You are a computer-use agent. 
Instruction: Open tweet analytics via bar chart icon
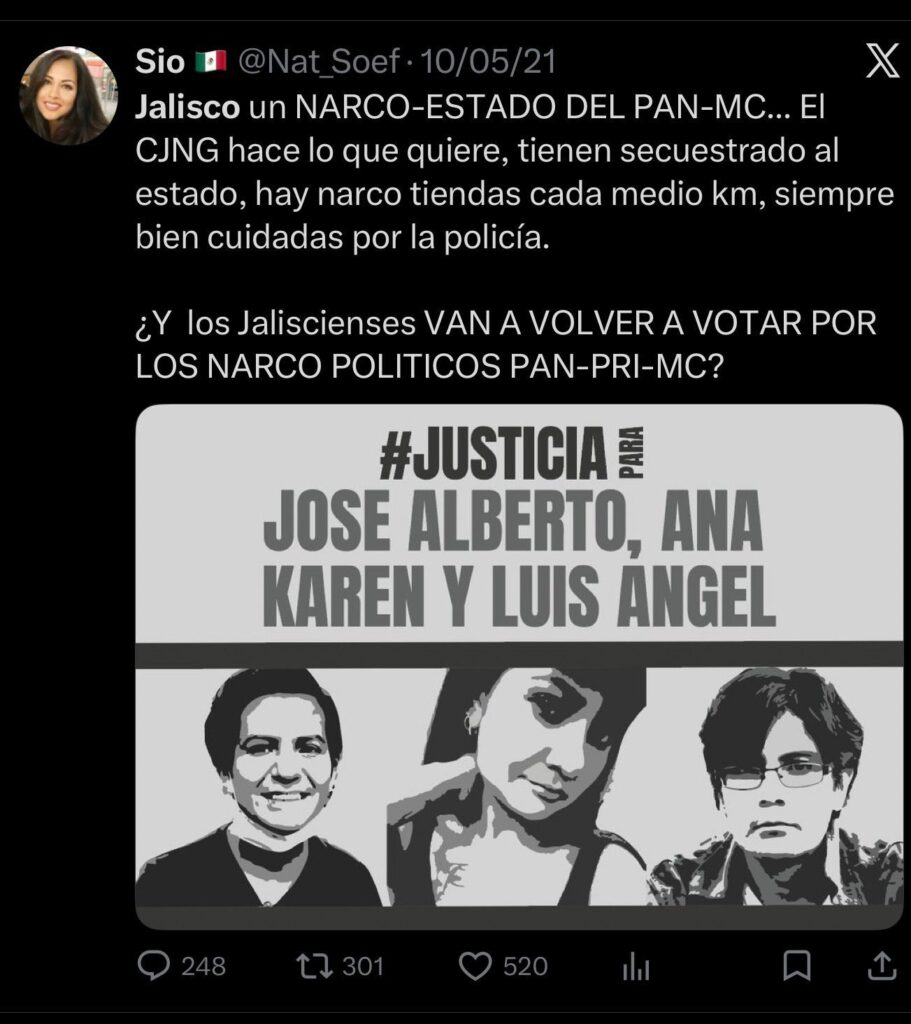pyautogui.click(x=638, y=967)
